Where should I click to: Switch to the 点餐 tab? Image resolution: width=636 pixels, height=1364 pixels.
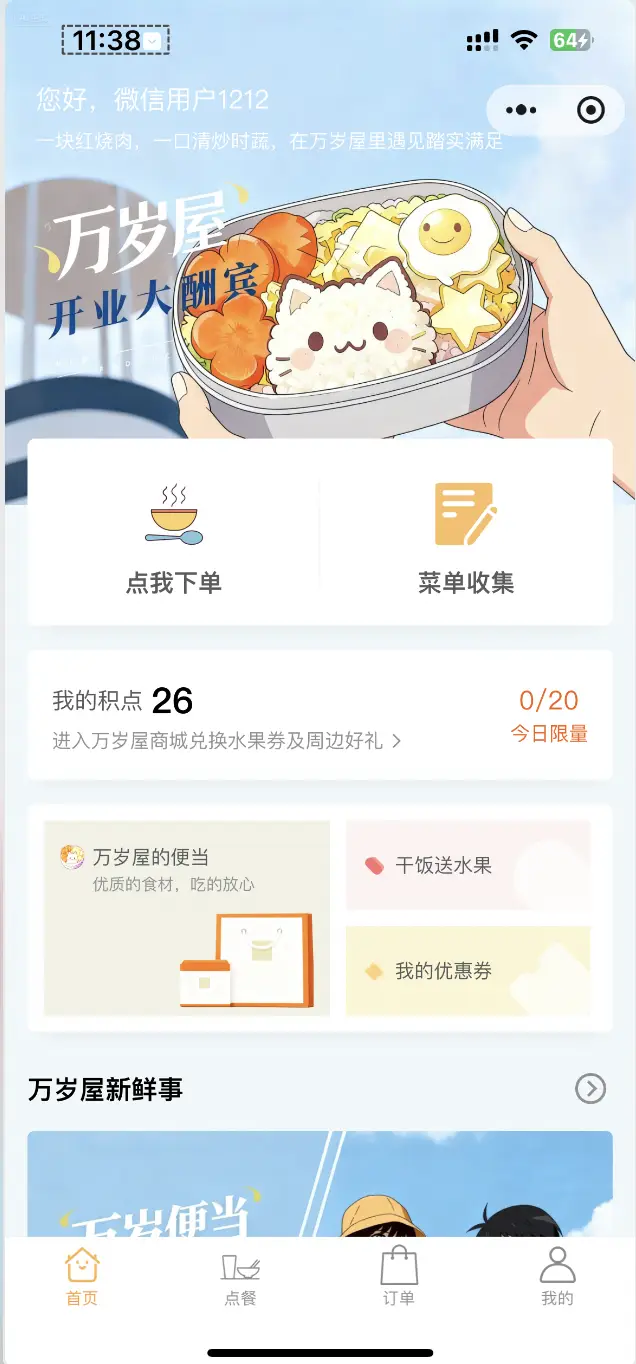[x=240, y=1278]
